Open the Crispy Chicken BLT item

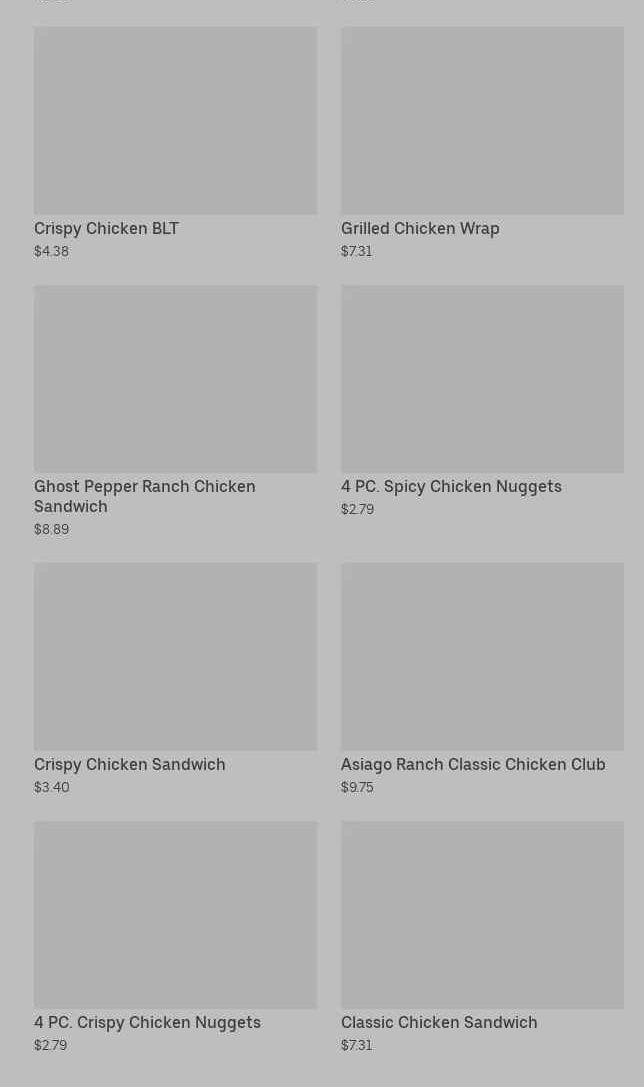click(x=175, y=143)
